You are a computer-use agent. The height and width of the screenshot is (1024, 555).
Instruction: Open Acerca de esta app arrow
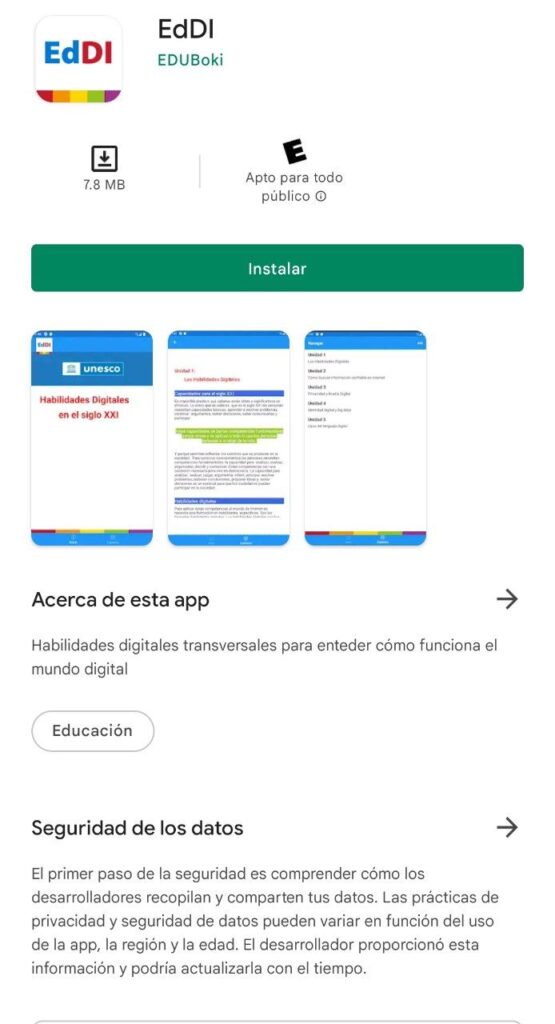click(507, 599)
